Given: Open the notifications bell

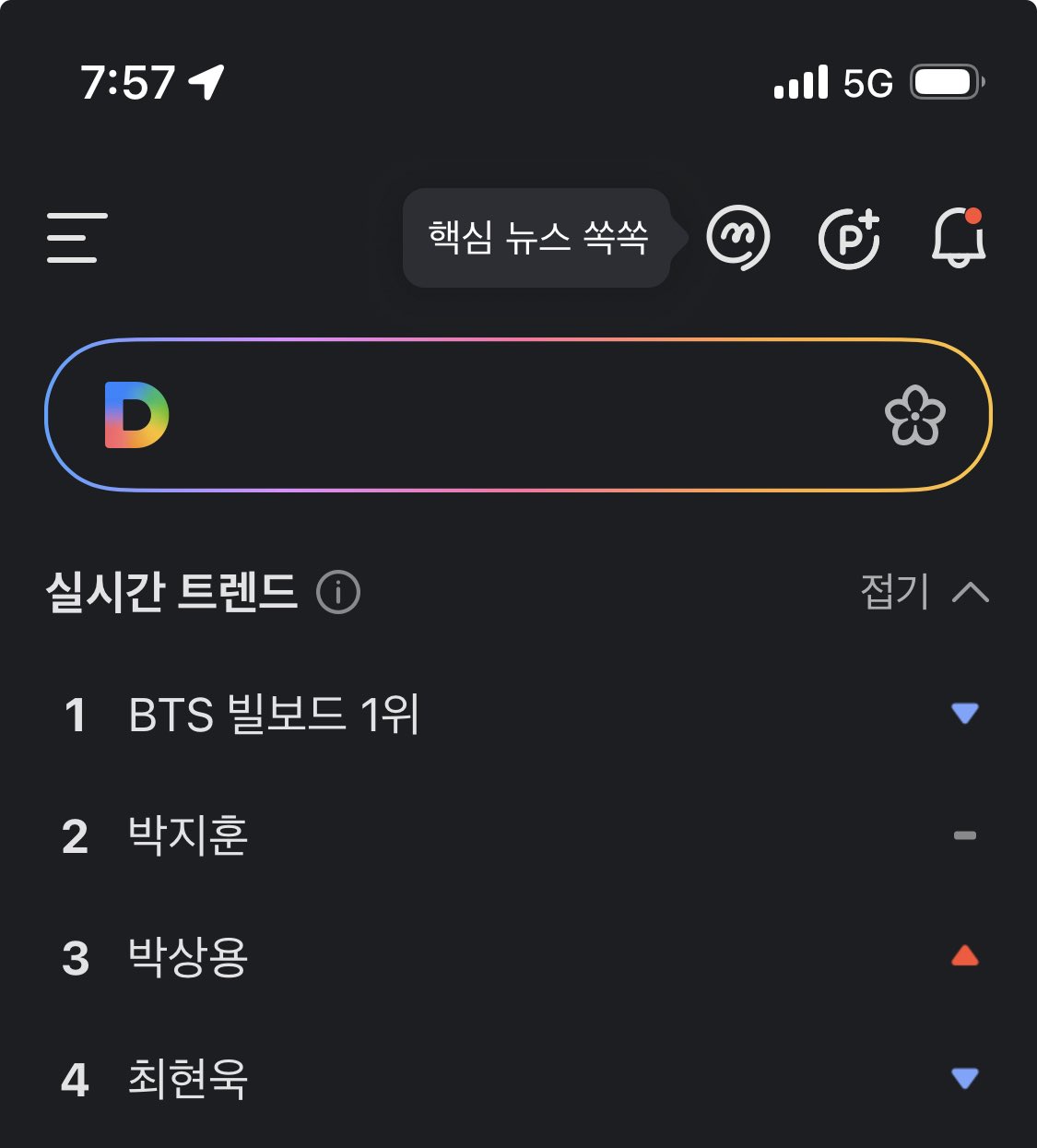Looking at the screenshot, I should click(x=959, y=238).
